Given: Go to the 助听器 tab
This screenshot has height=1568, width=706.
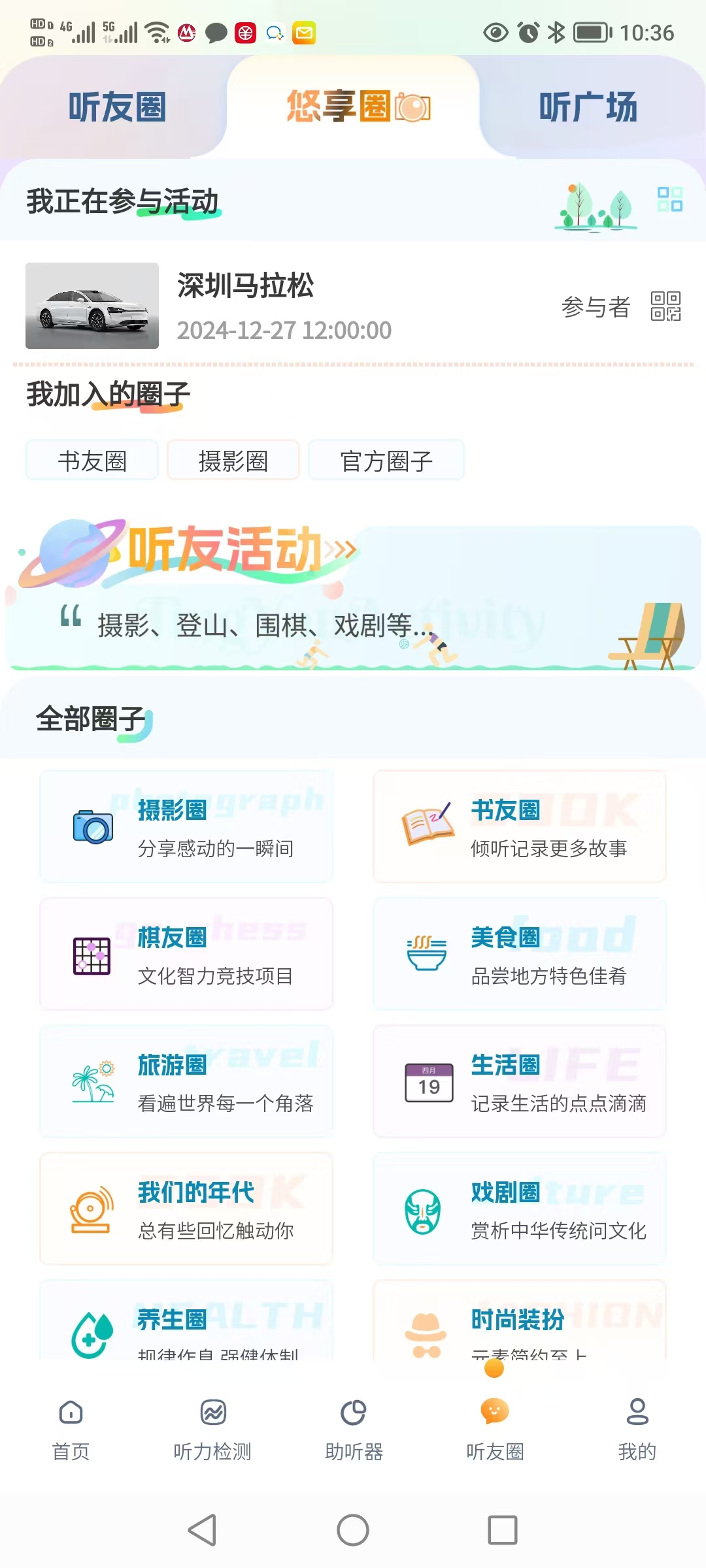Looking at the screenshot, I should tap(354, 1428).
